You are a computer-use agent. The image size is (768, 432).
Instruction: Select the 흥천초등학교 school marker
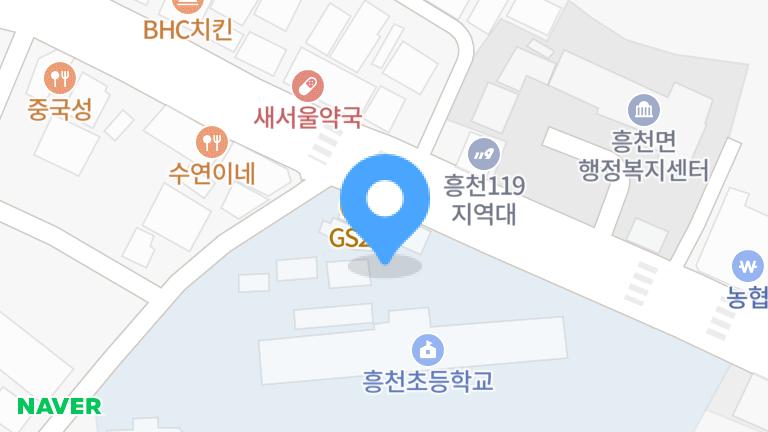click(x=428, y=349)
